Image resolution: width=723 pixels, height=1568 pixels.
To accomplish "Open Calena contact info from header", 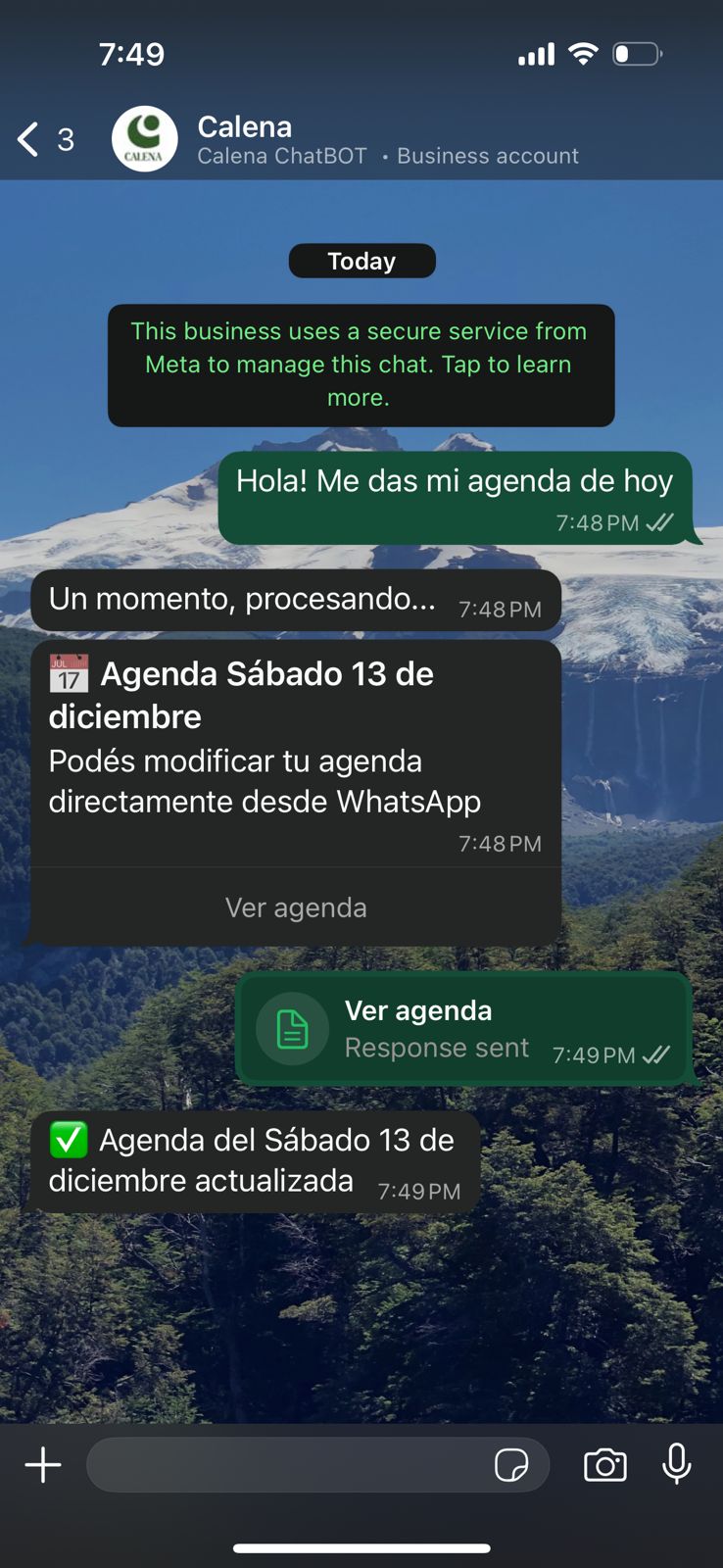I will pos(387,139).
